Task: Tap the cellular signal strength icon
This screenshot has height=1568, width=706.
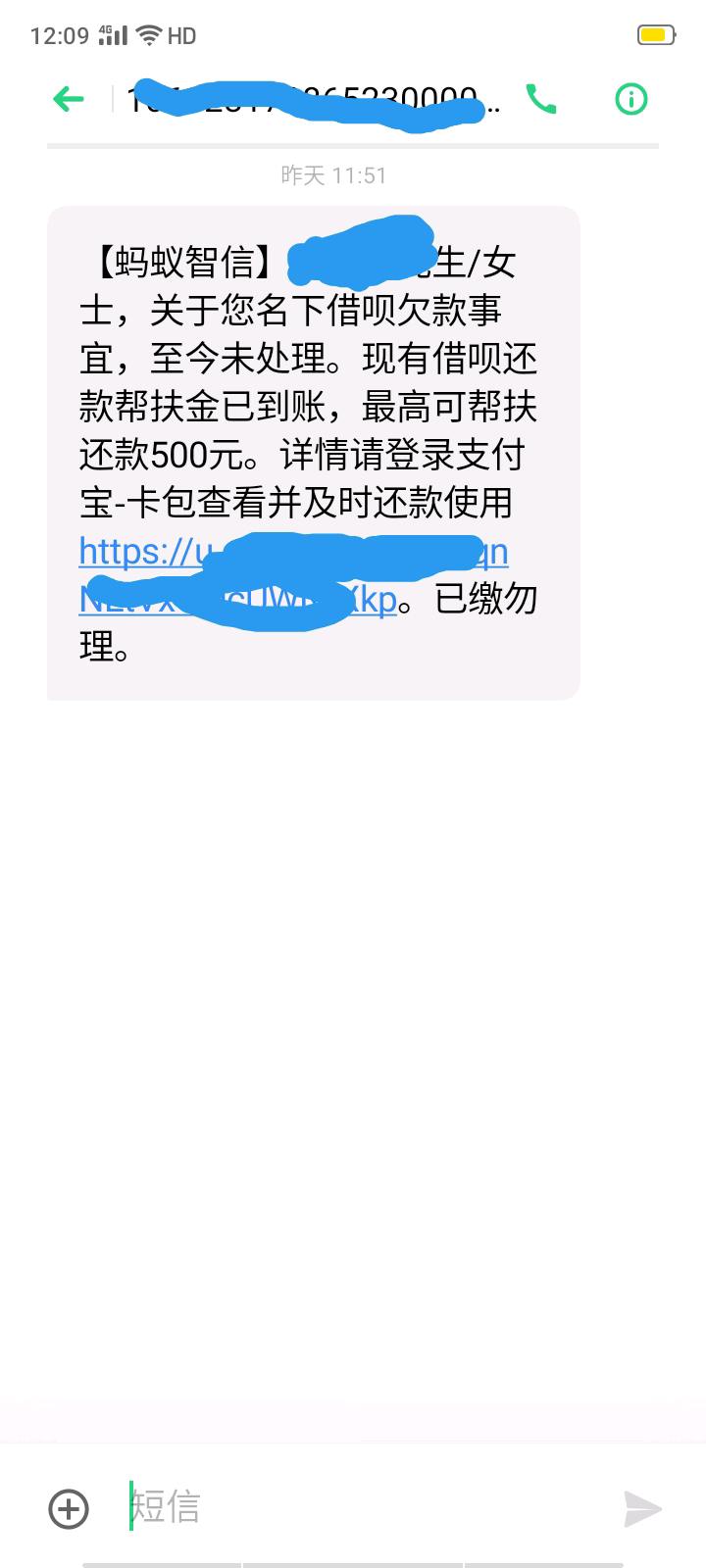Action: click(115, 34)
